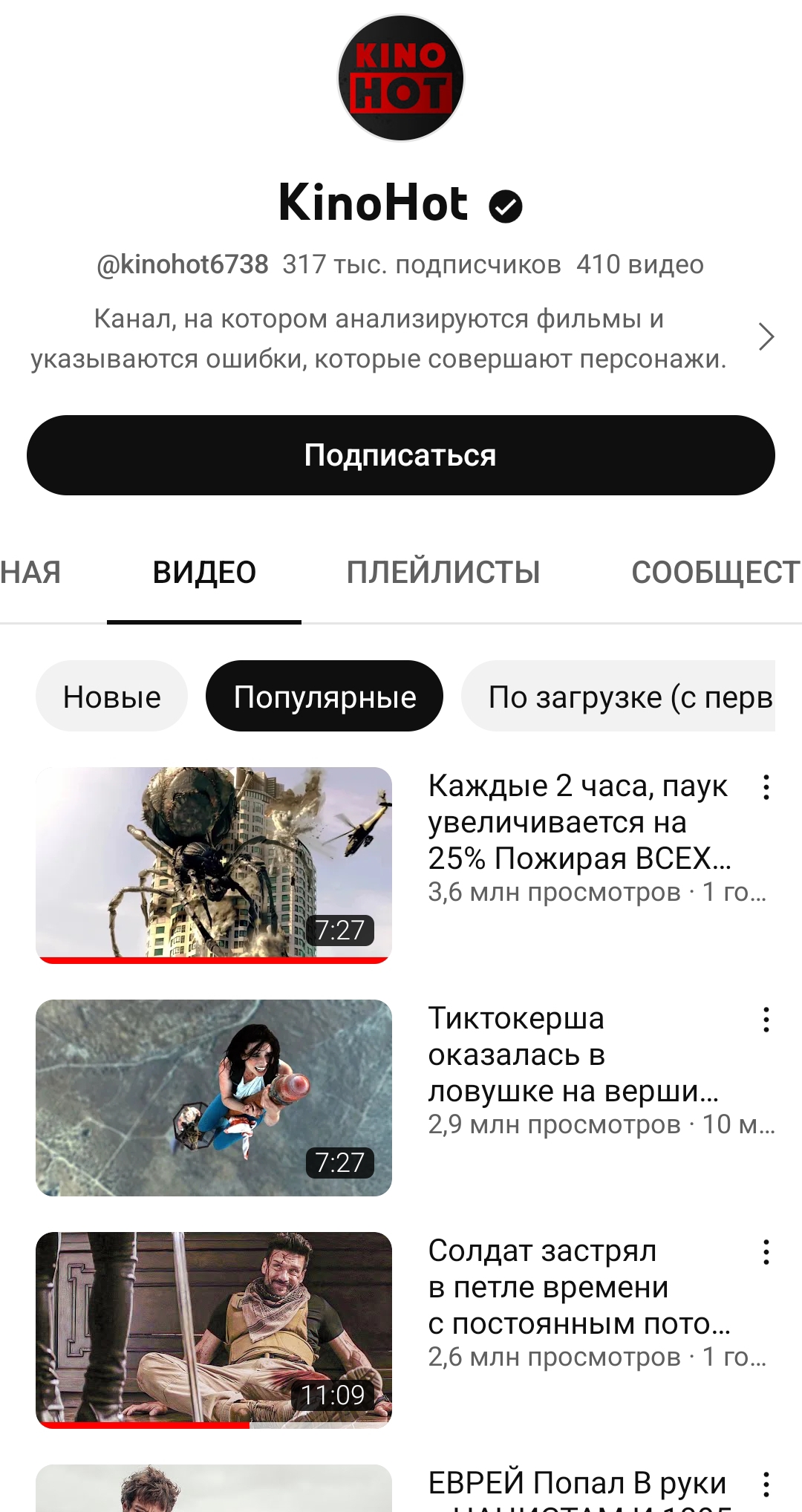The image size is (802, 1512).
Task: Open more options for Тиктокерша video
Action: 766,1020
